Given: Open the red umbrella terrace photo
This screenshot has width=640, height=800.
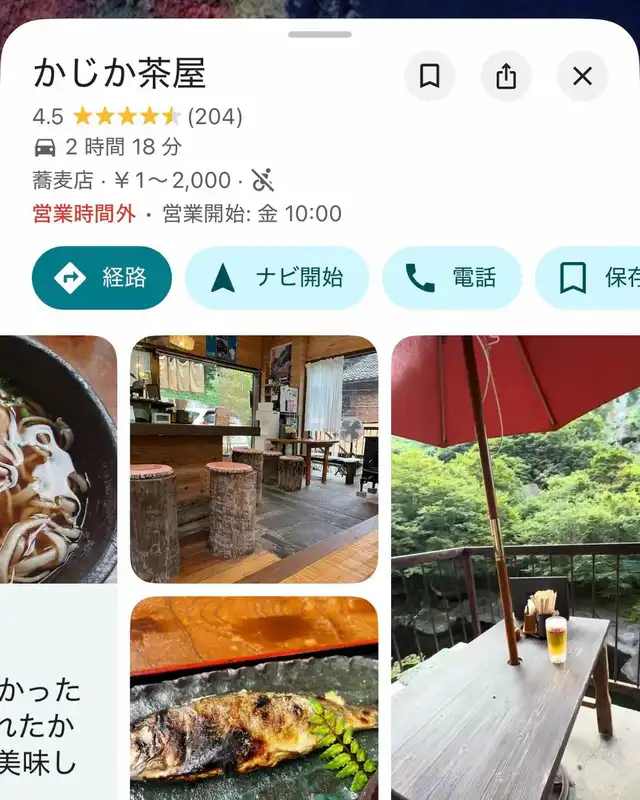Looking at the screenshot, I should tap(515, 567).
